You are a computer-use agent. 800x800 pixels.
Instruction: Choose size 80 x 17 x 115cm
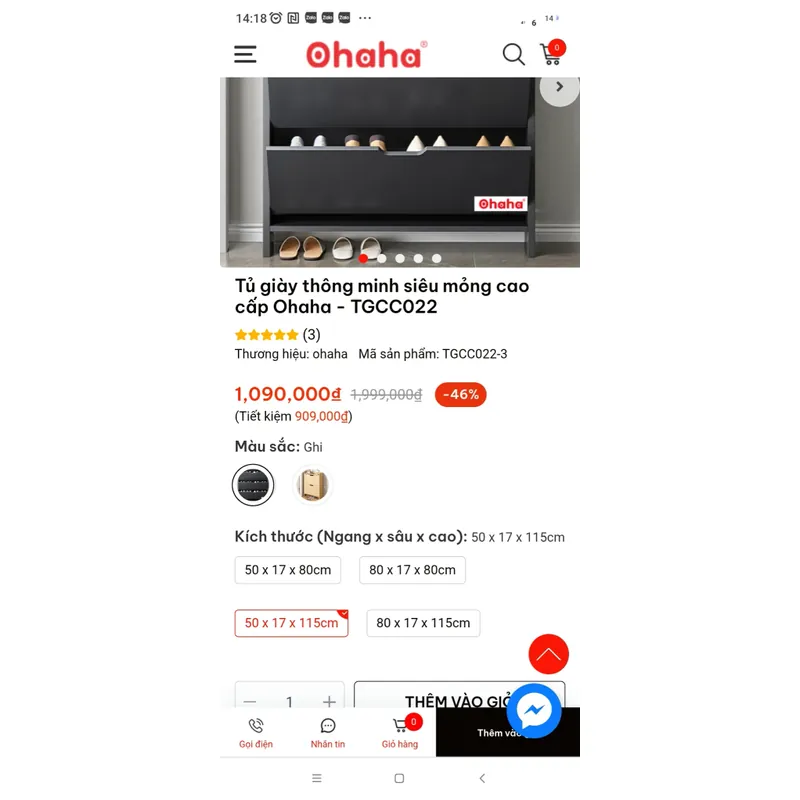pyautogui.click(x=423, y=623)
